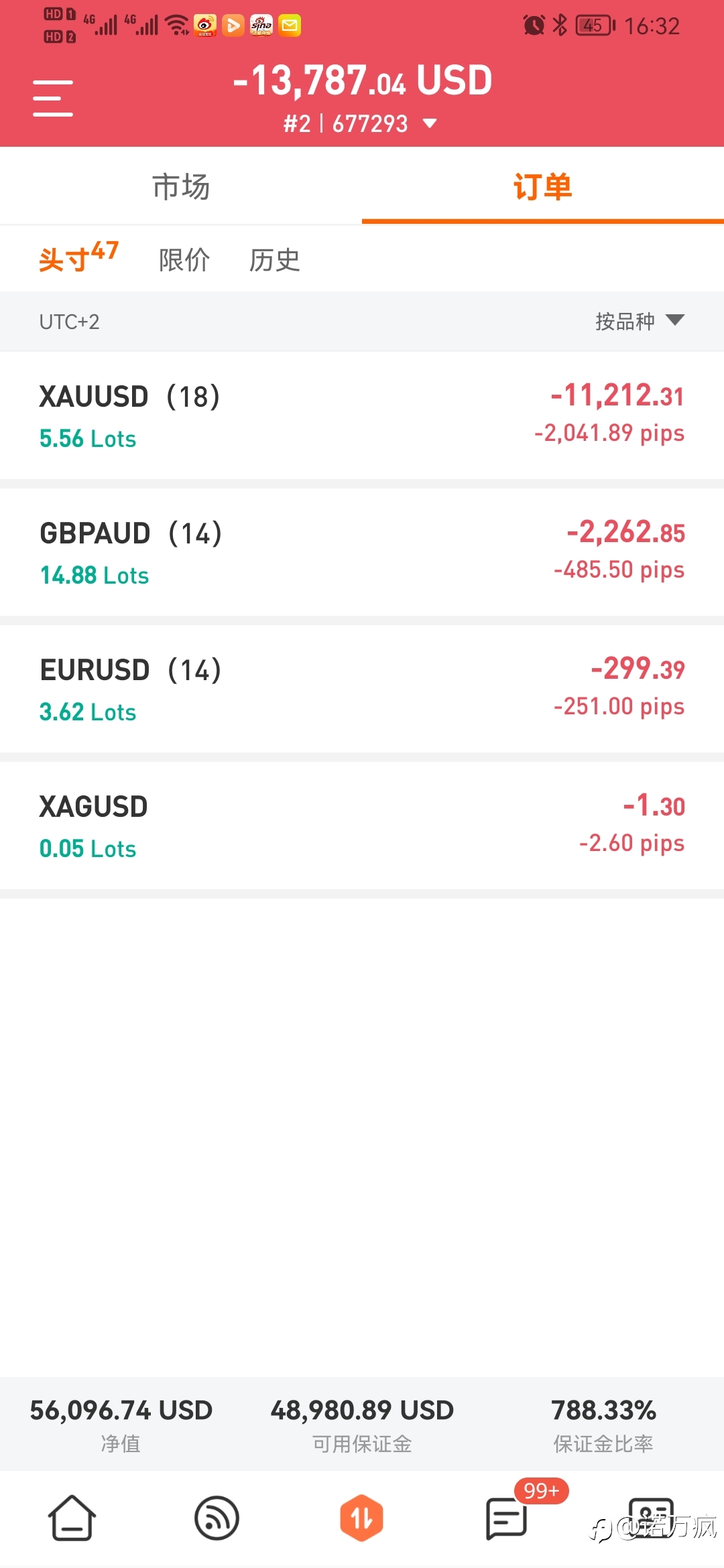724x1568 pixels.
Task: Switch to the 市场 tab
Action: tap(181, 186)
